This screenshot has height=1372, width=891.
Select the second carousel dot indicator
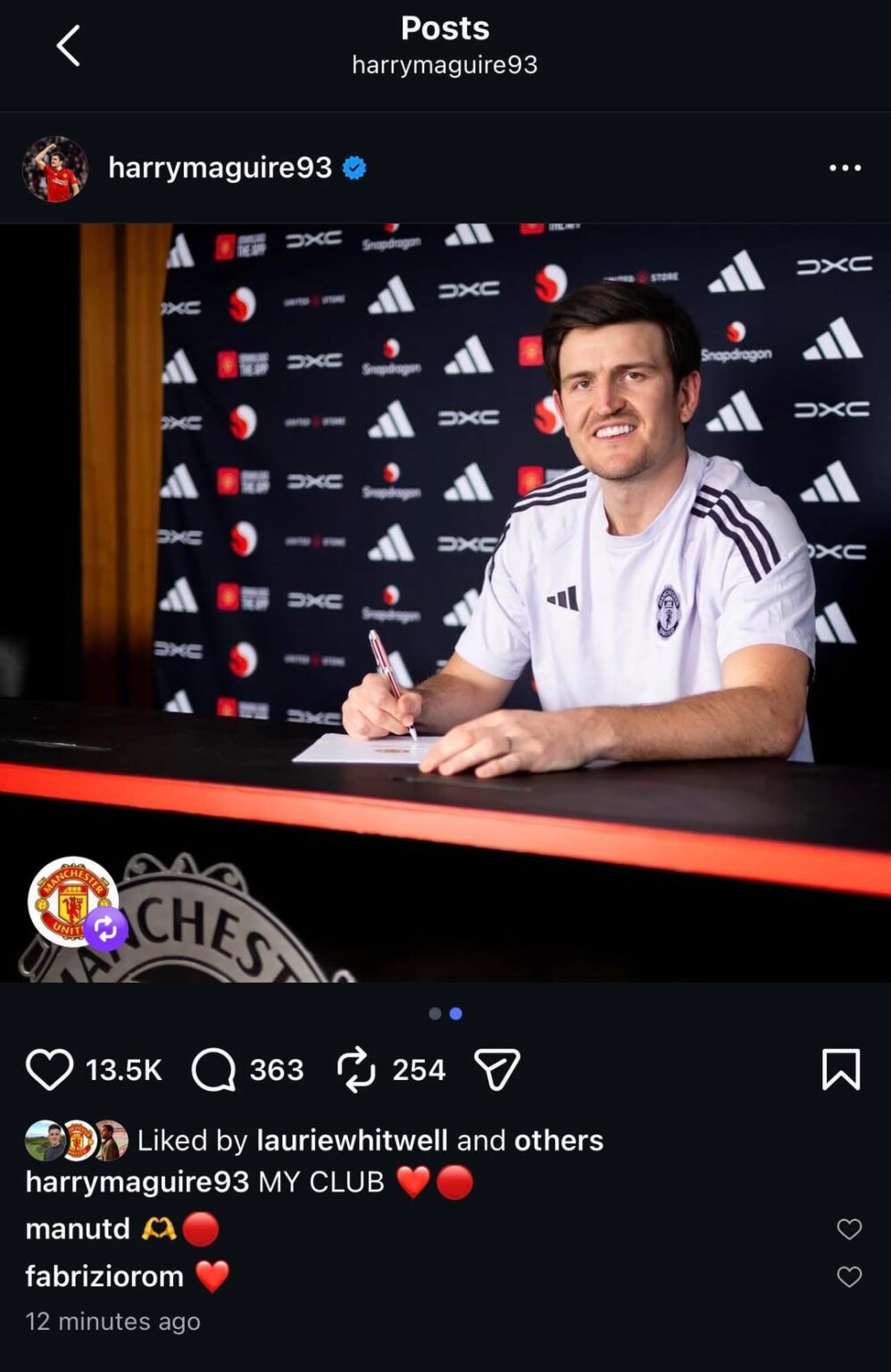pyautogui.click(x=457, y=1015)
